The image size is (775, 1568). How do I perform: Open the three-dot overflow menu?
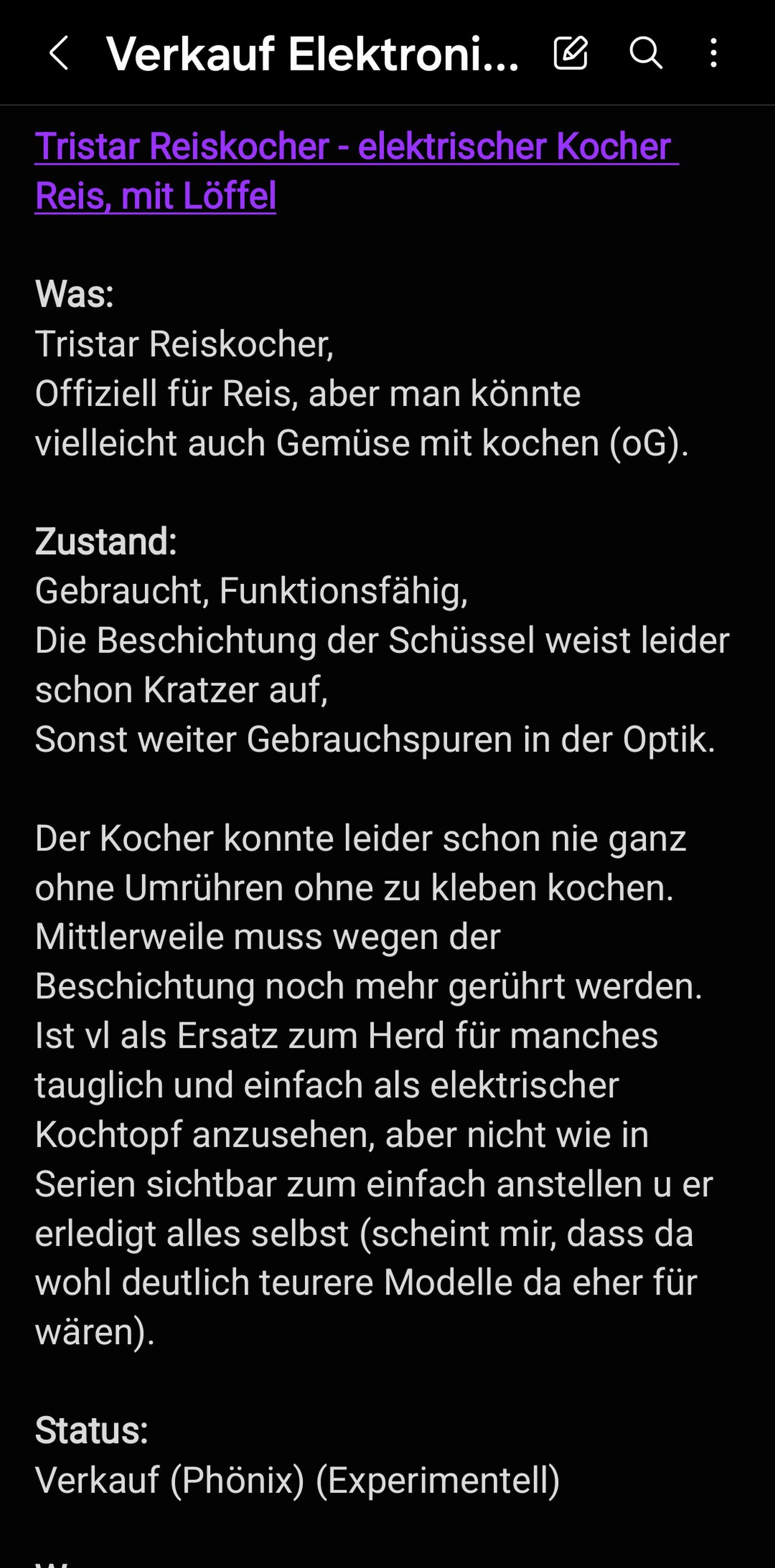click(713, 53)
